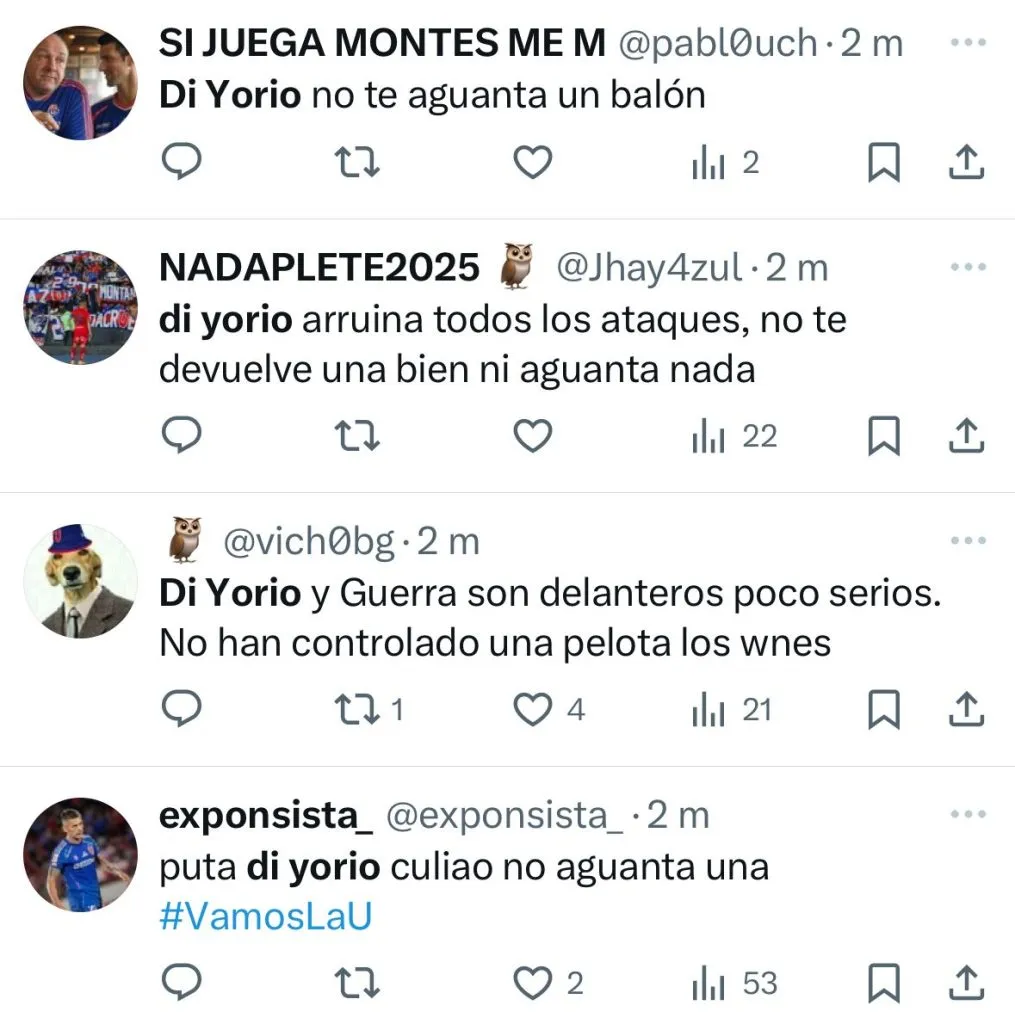Reply to @vich0bg's tweet about Guerra
The image size is (1015, 1024).
pos(181,710)
